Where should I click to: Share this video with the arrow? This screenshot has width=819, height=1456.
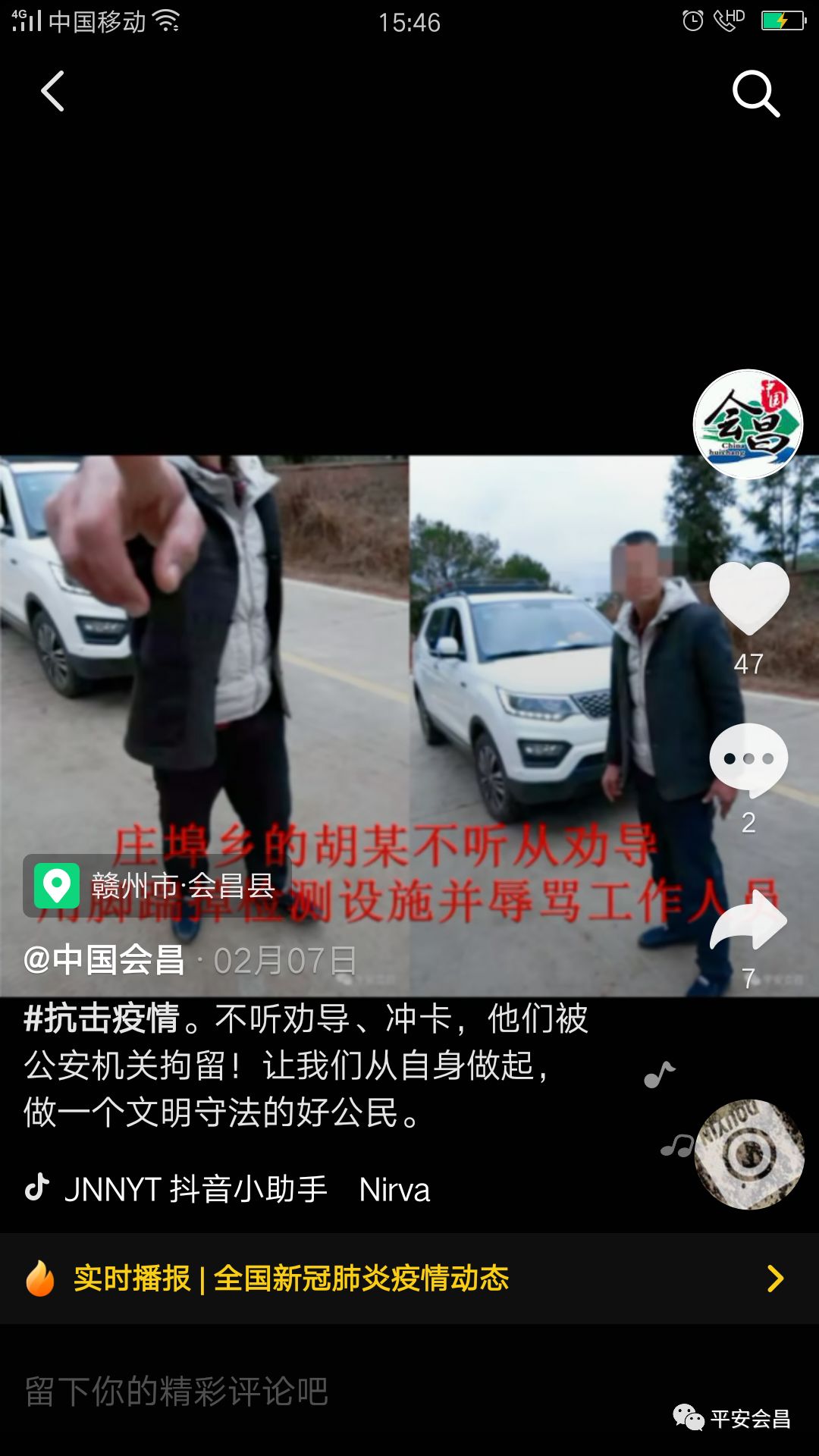point(748,920)
